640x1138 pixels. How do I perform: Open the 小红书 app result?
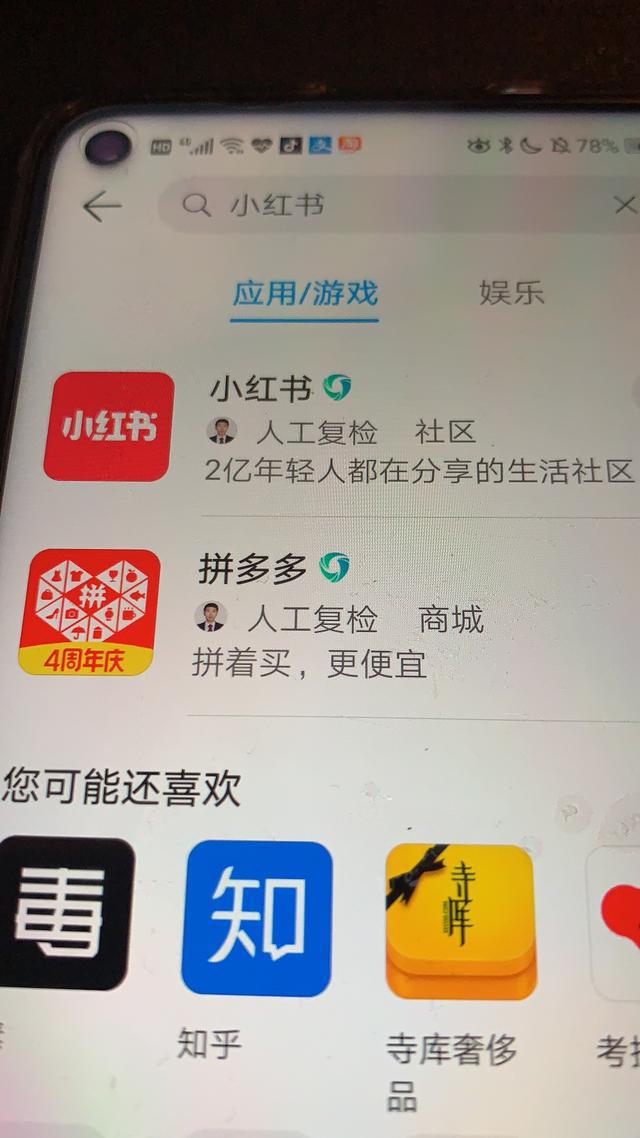(x=341, y=428)
